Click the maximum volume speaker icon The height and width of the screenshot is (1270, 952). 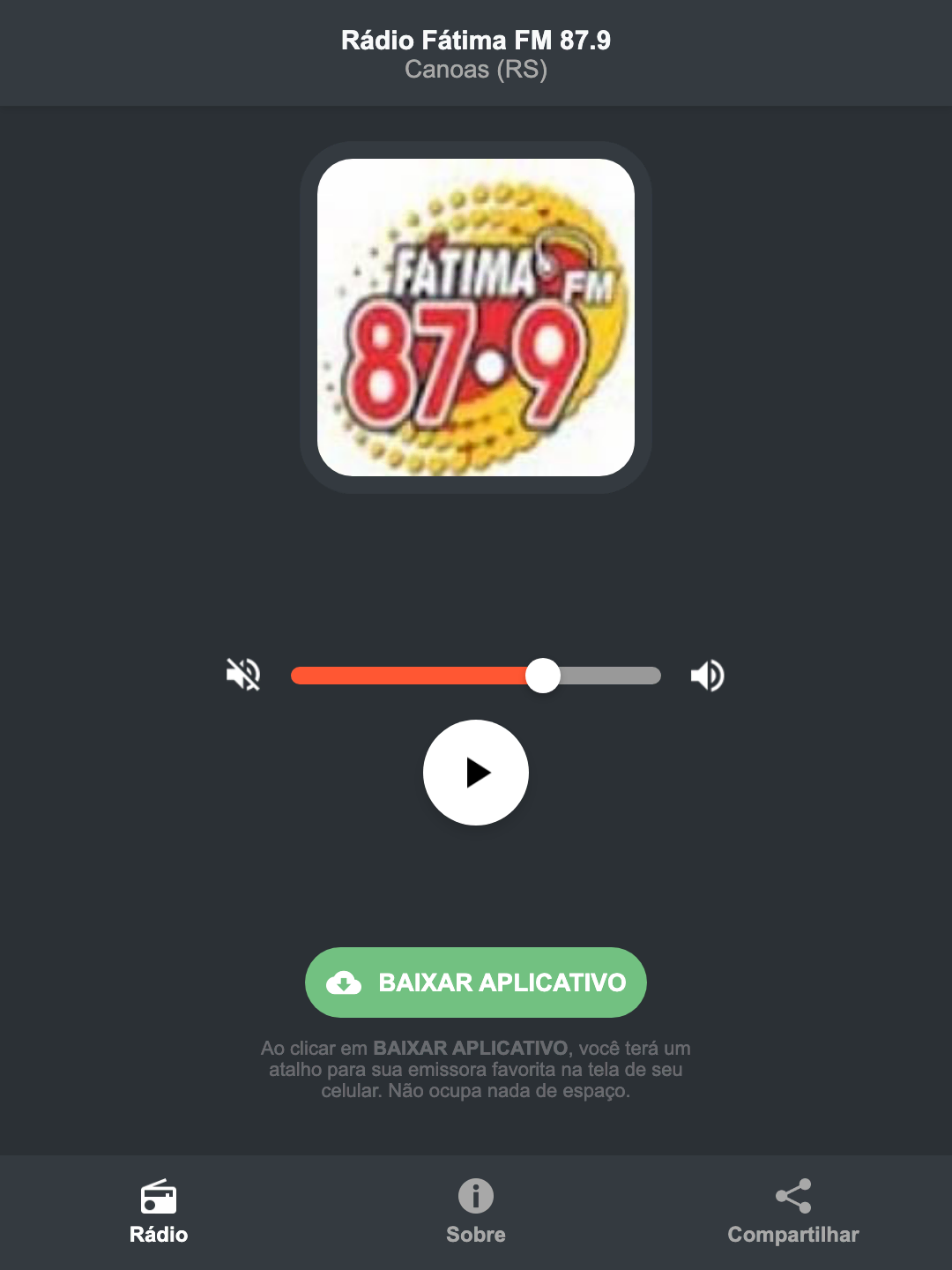[706, 675]
